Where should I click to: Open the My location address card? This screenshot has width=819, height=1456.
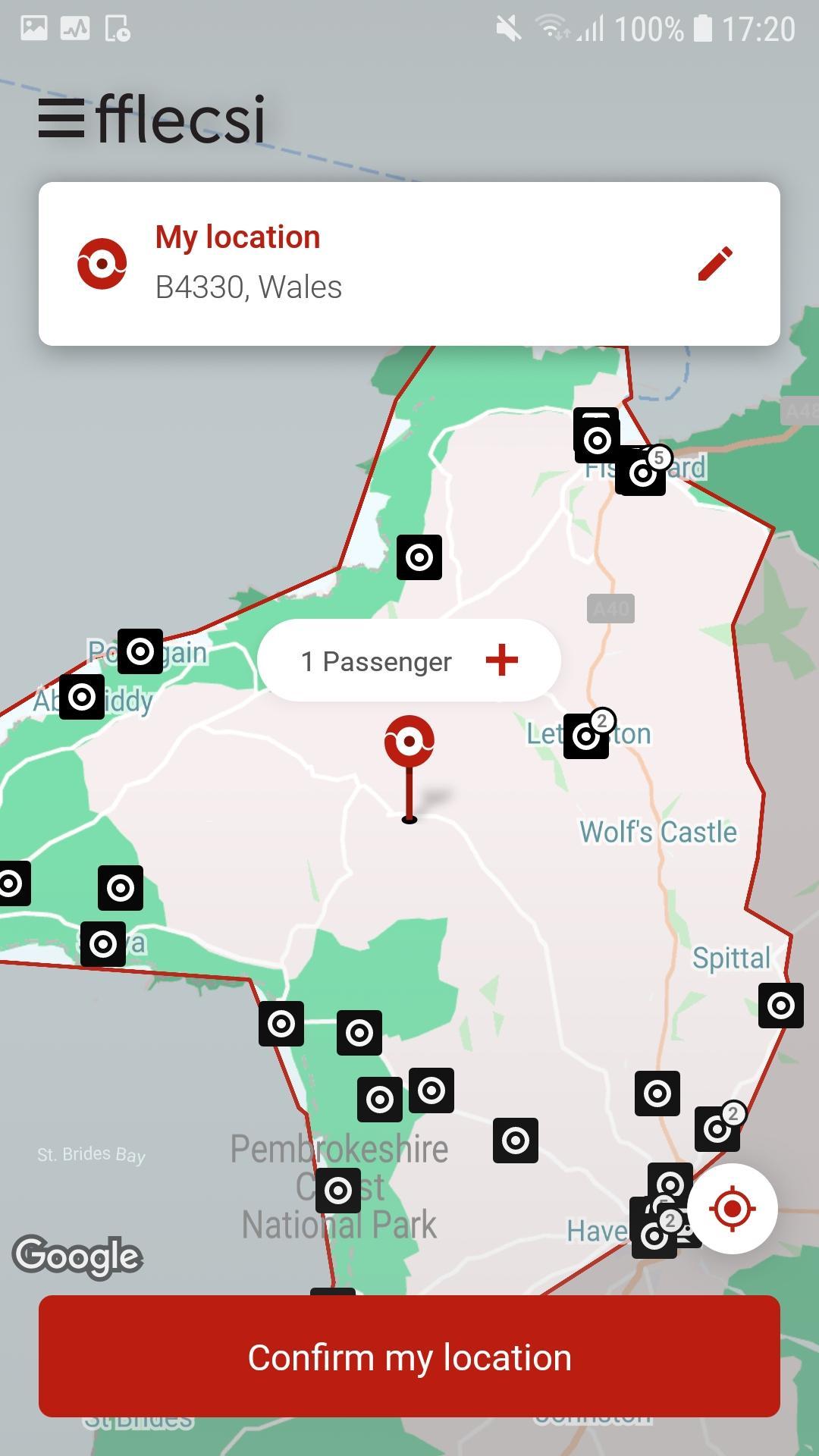[379, 264]
